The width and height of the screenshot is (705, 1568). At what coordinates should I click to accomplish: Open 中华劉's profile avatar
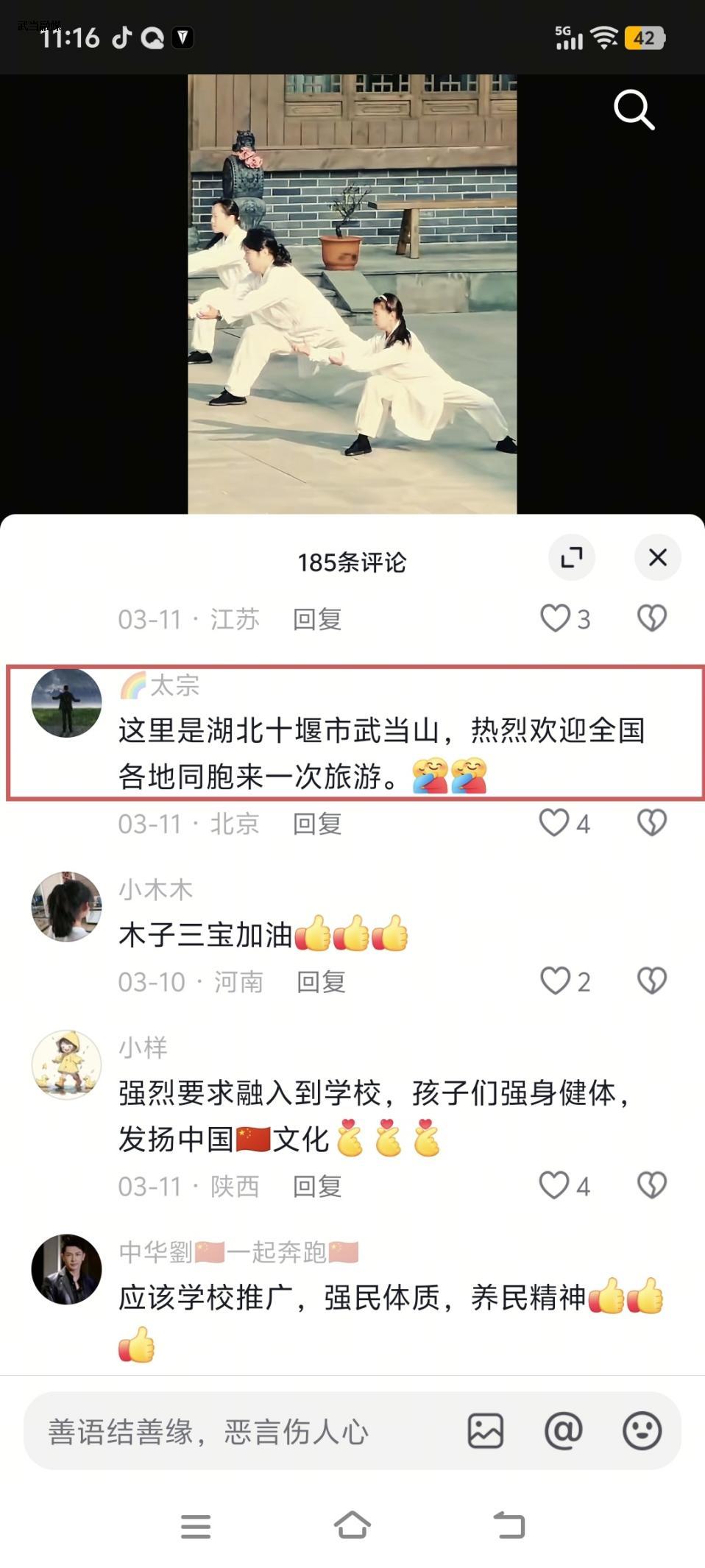tap(67, 1269)
